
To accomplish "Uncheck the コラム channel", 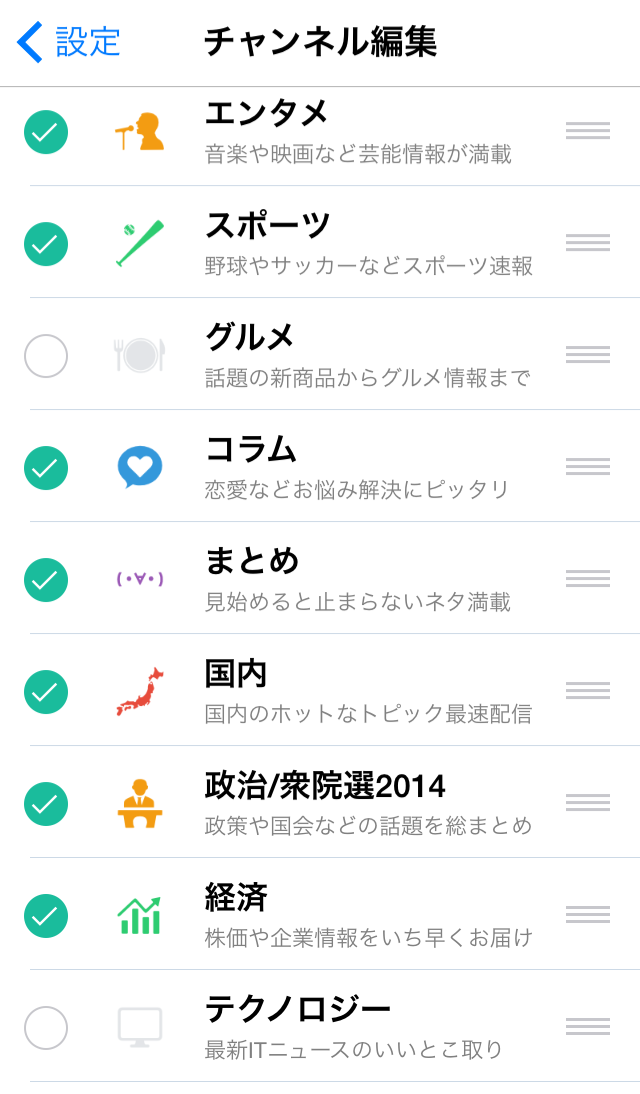I will click(x=46, y=467).
